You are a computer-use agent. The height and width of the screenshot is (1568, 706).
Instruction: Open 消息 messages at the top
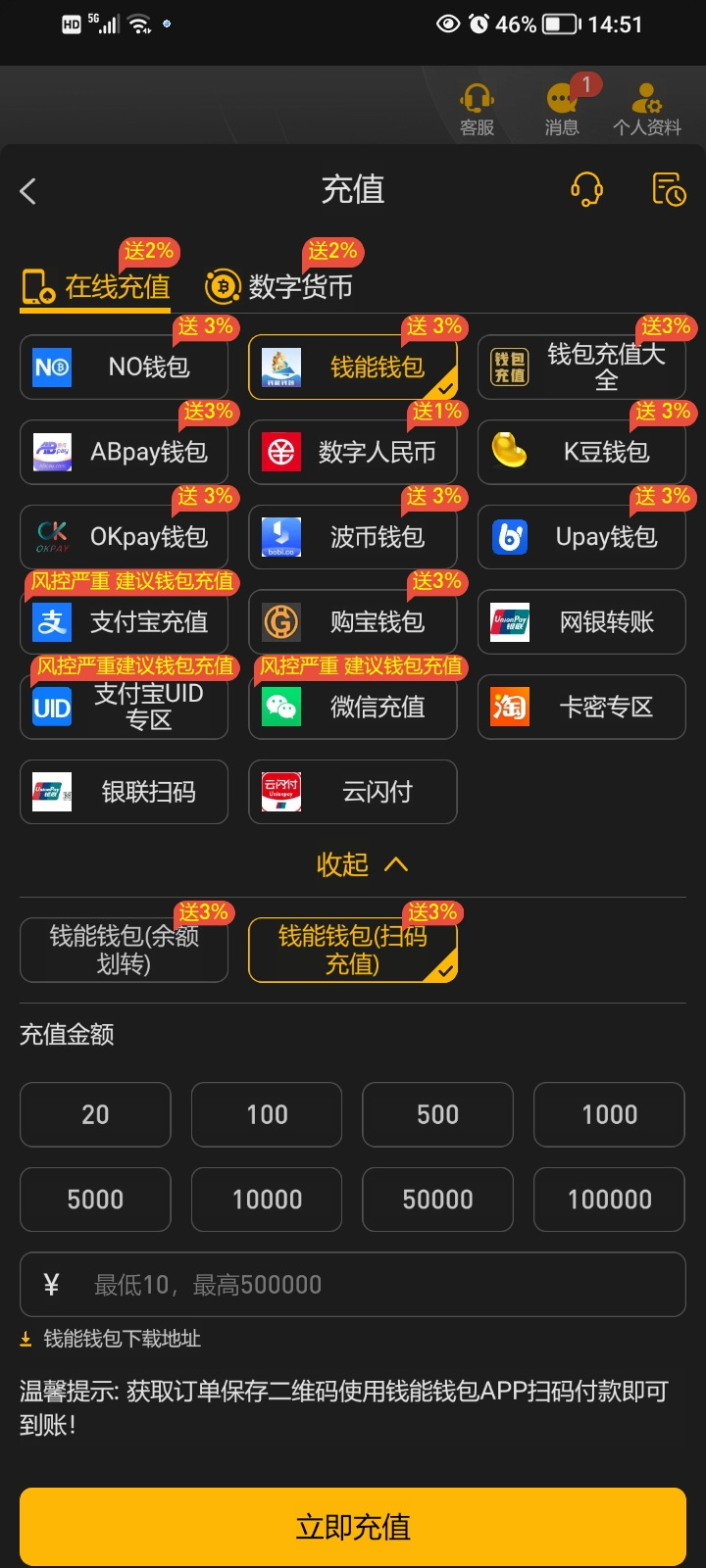(562, 110)
